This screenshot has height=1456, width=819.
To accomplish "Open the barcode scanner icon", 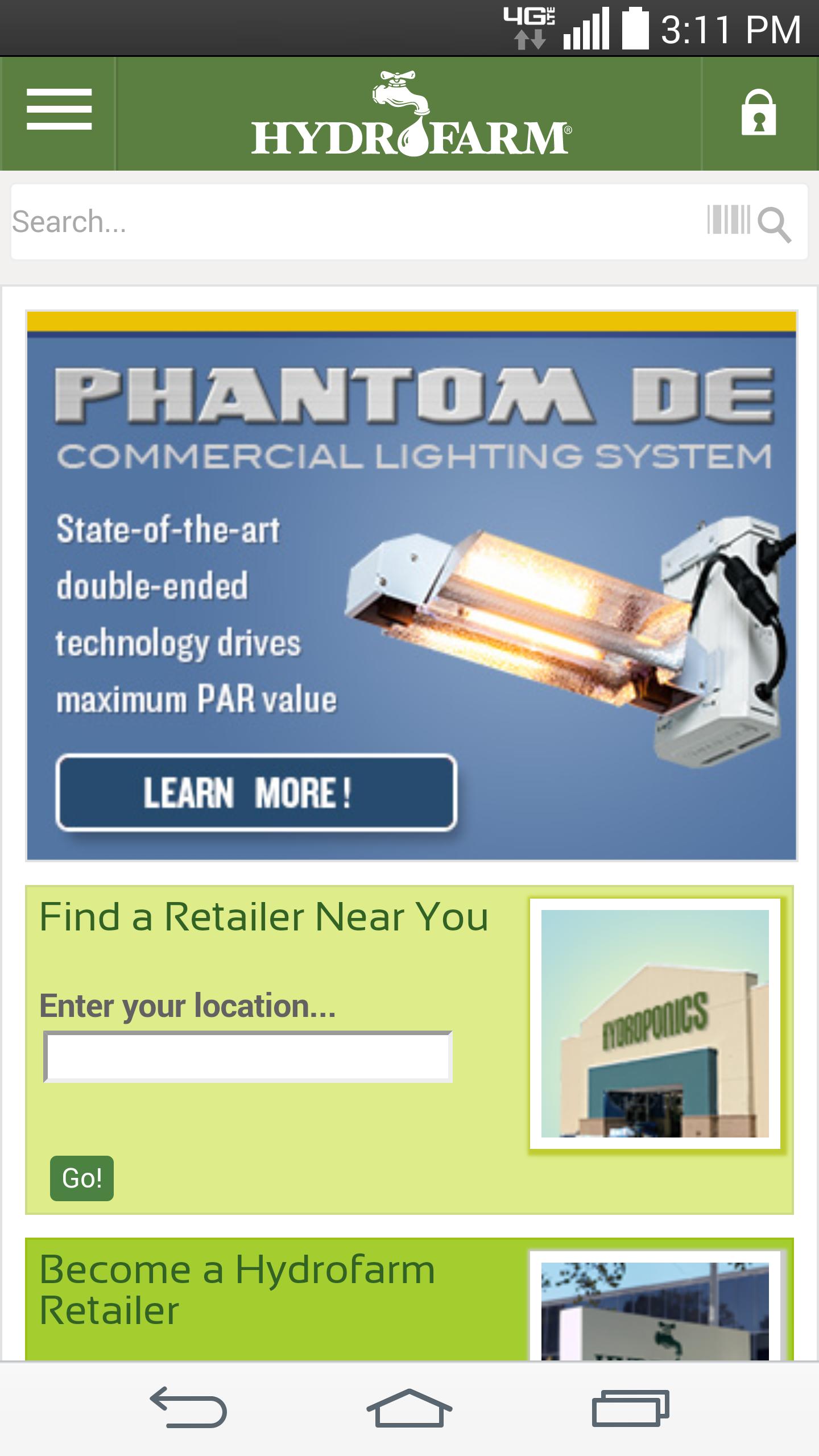I will coord(727,221).
